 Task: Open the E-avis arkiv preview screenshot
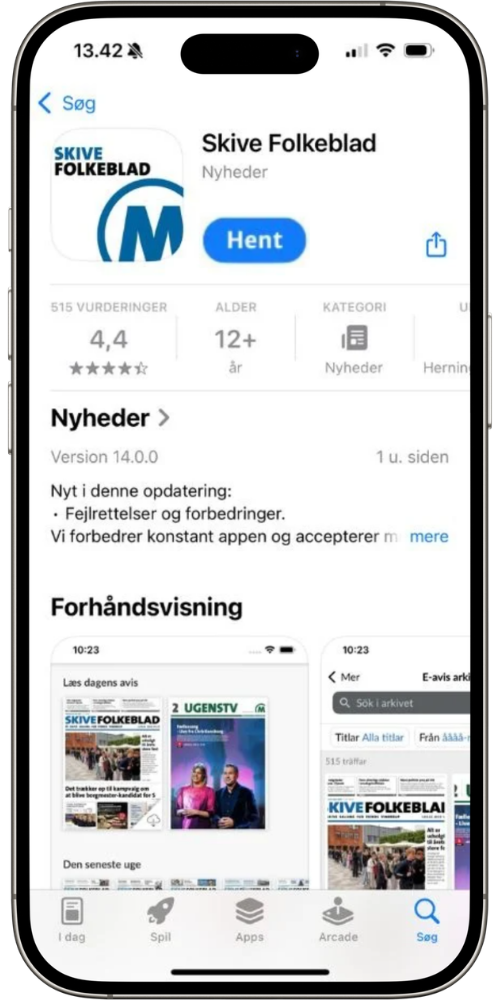click(395, 763)
